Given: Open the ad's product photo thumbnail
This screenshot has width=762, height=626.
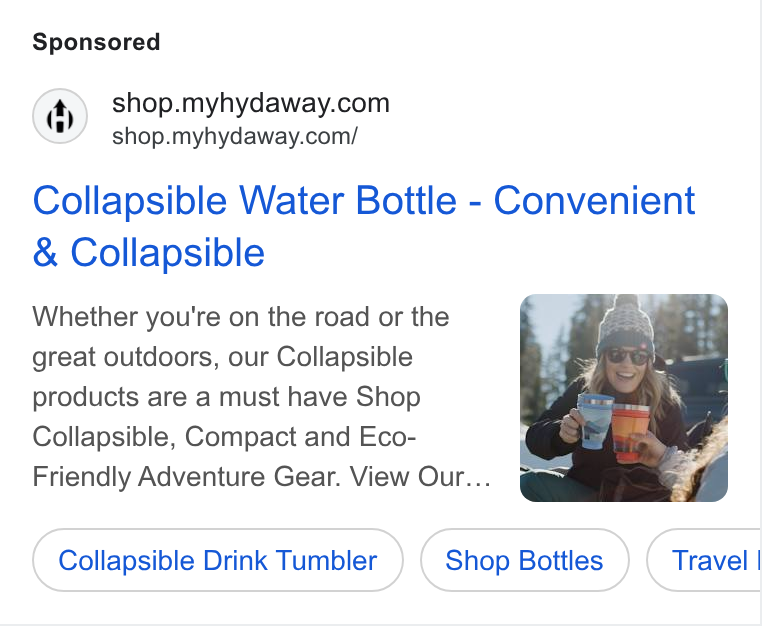Looking at the screenshot, I should coord(623,398).
